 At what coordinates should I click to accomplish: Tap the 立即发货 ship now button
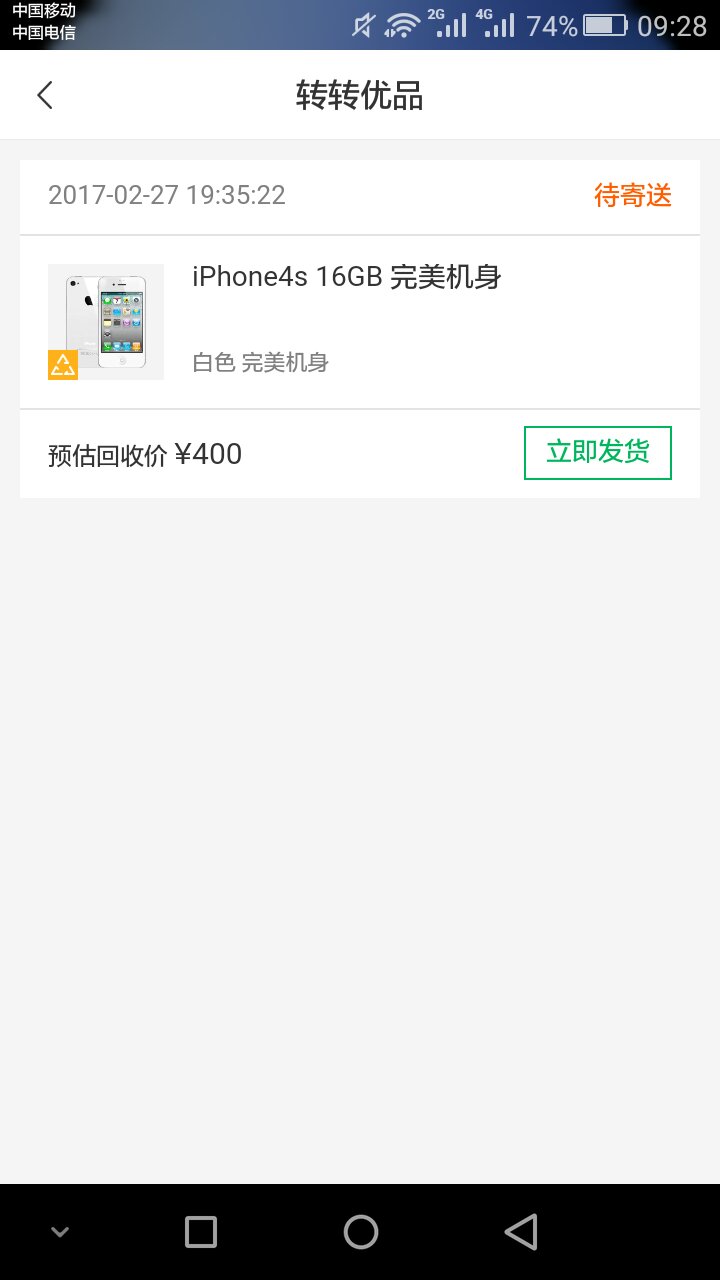[x=598, y=452]
